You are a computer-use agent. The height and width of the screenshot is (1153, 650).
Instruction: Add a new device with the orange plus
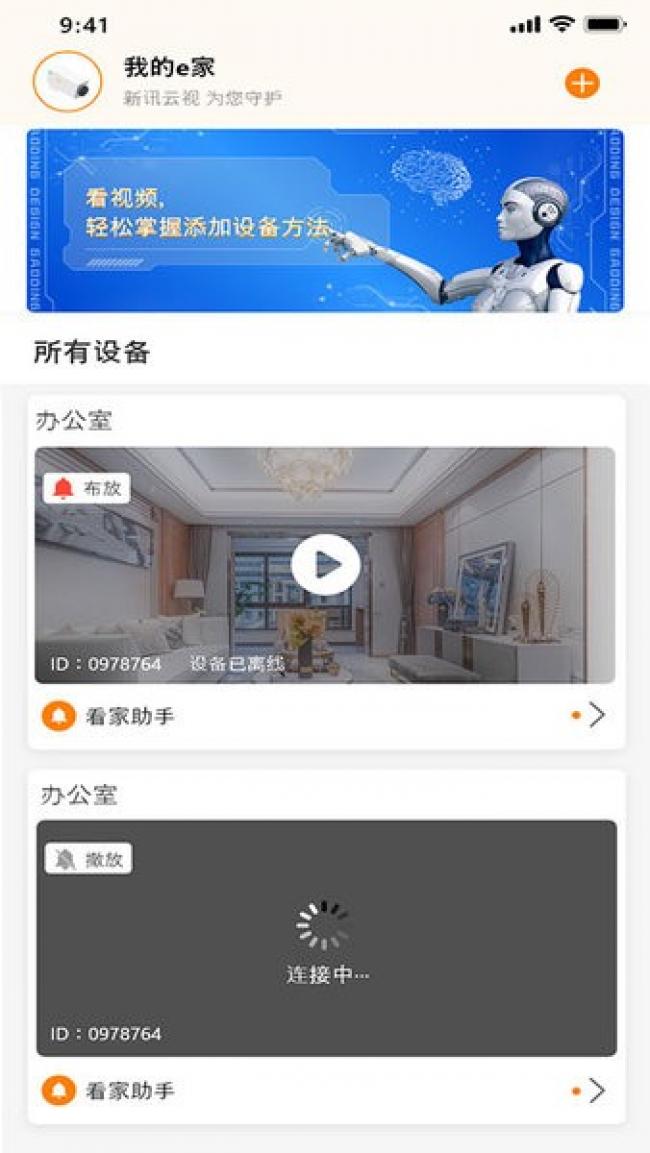click(582, 83)
